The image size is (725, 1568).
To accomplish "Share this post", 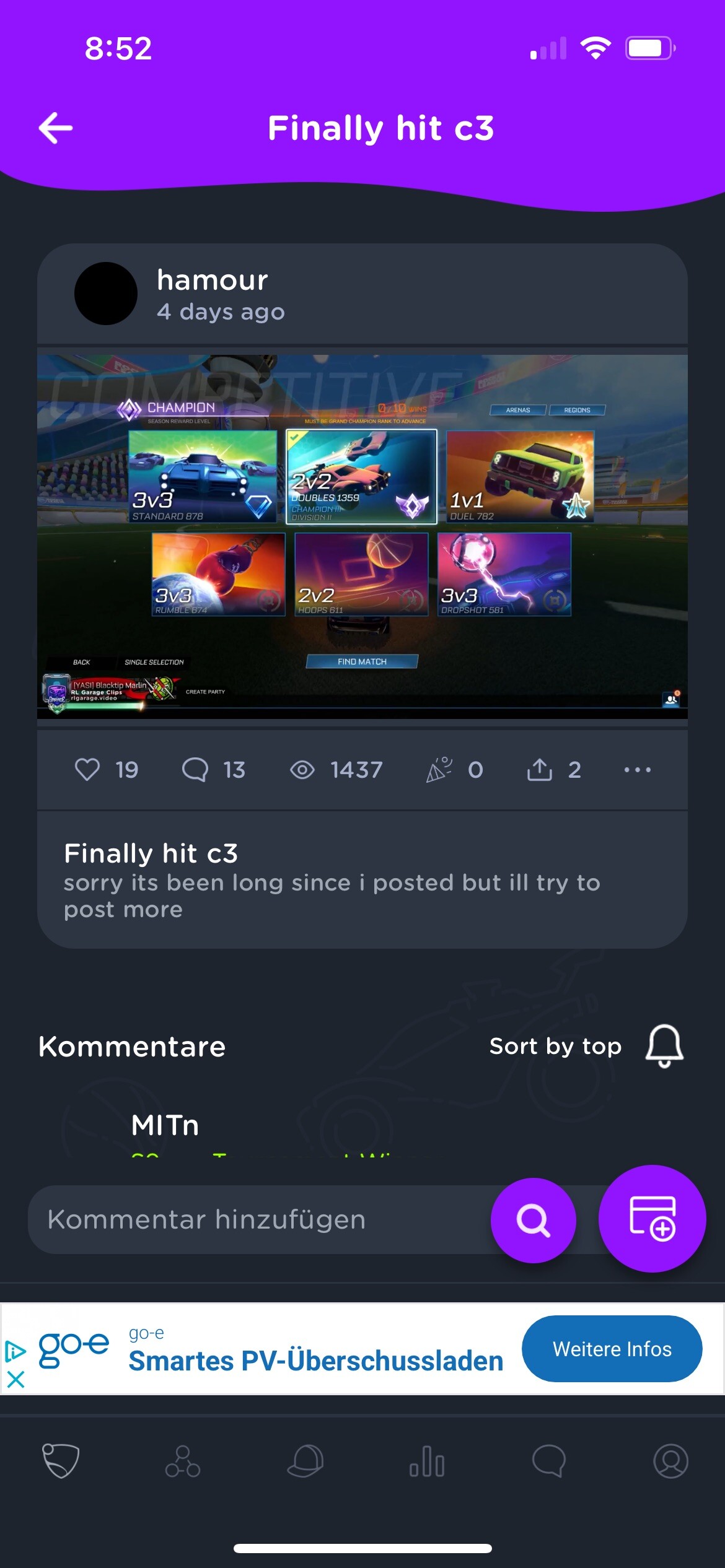I will coord(540,770).
